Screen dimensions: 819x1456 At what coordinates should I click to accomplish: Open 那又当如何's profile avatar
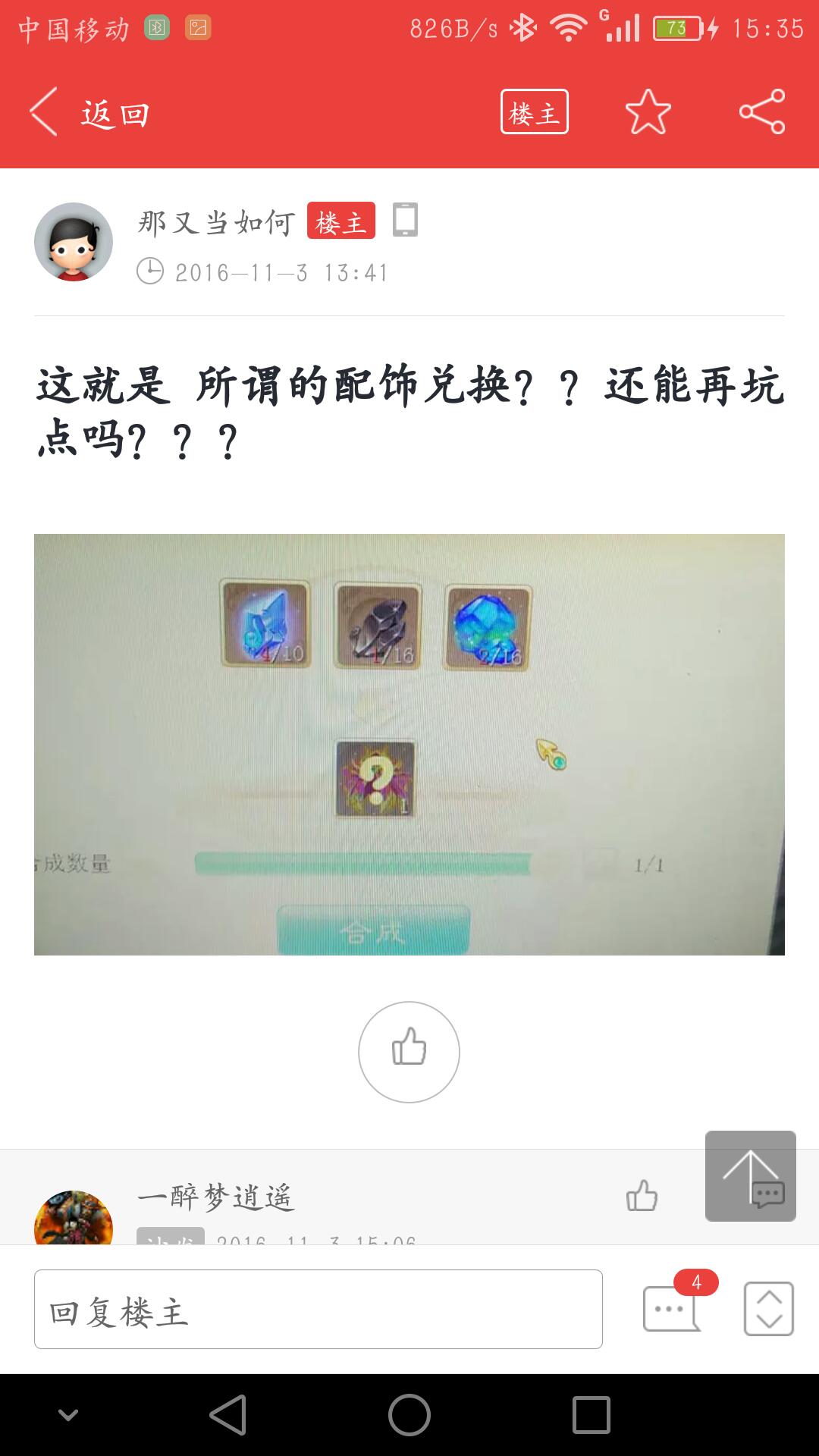pos(74,242)
